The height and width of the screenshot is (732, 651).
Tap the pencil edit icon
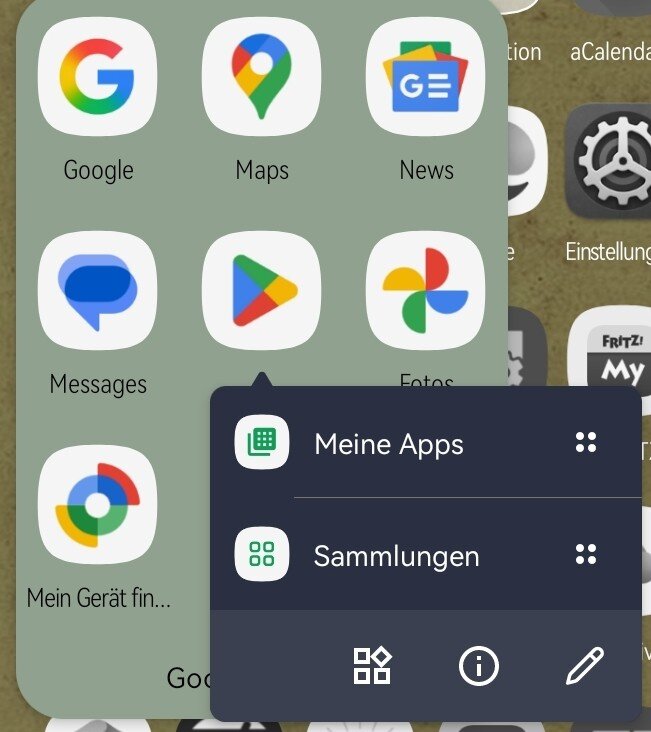click(x=584, y=665)
